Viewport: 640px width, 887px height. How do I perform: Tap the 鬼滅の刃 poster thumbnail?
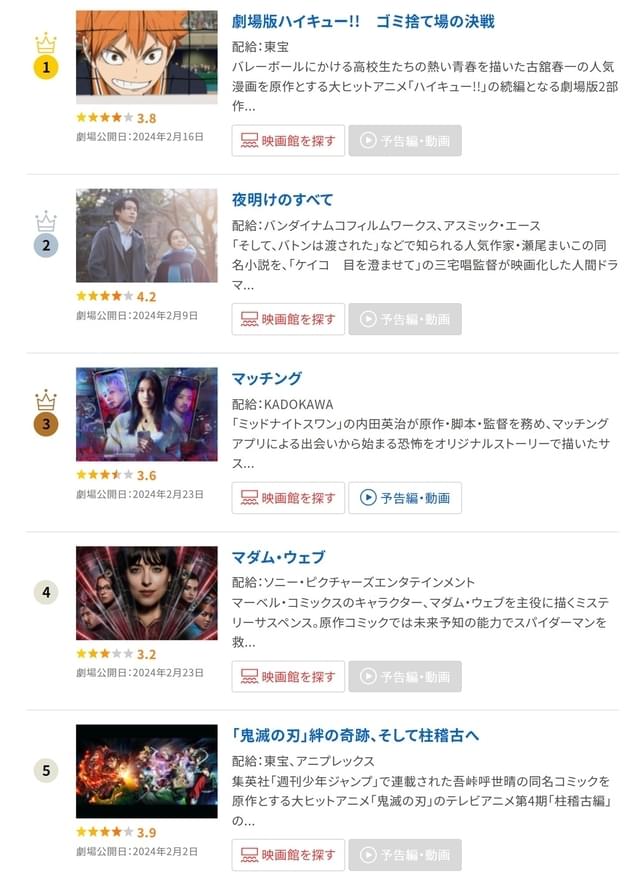coord(146,771)
